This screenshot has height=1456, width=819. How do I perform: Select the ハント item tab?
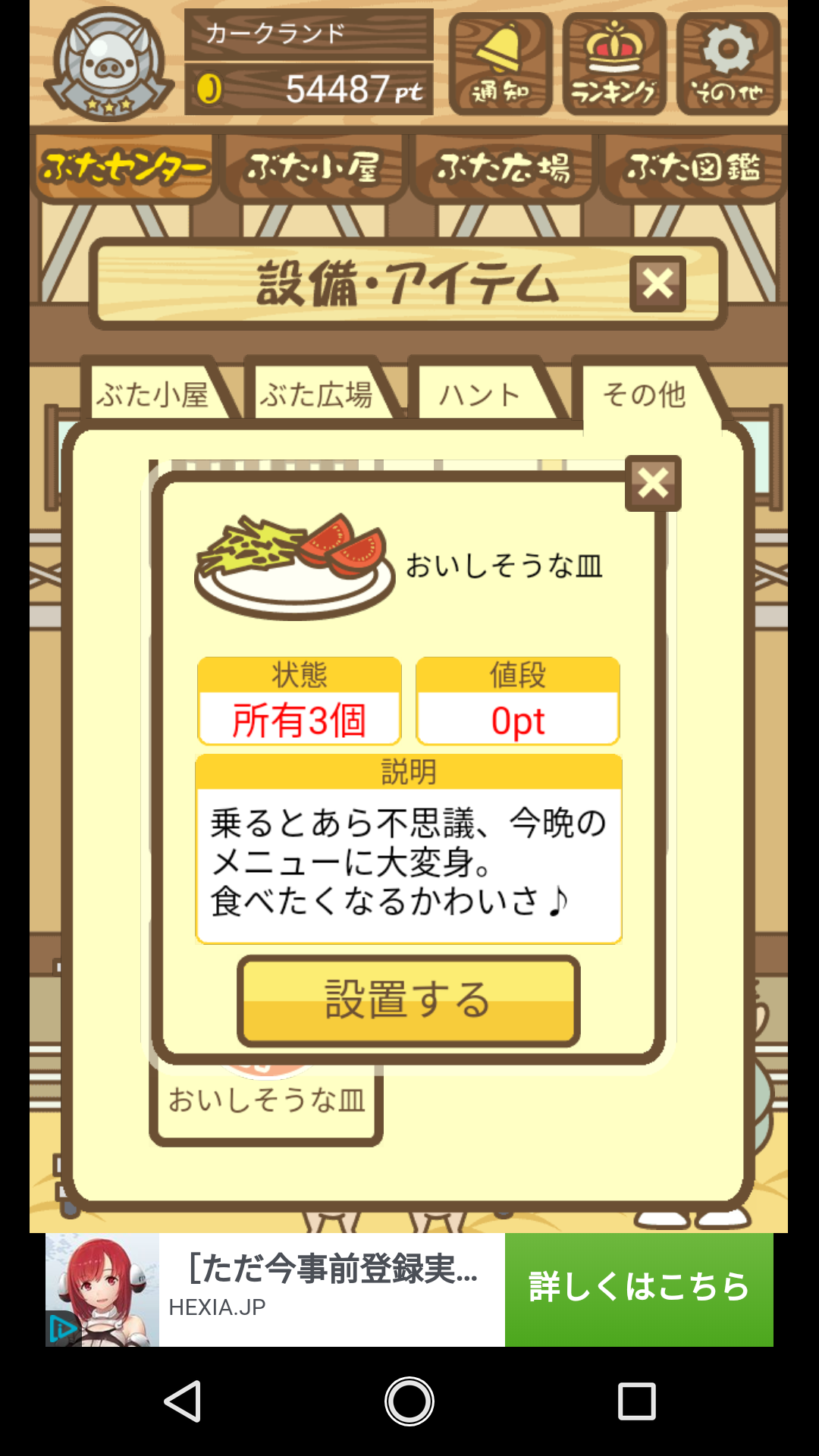tap(481, 394)
